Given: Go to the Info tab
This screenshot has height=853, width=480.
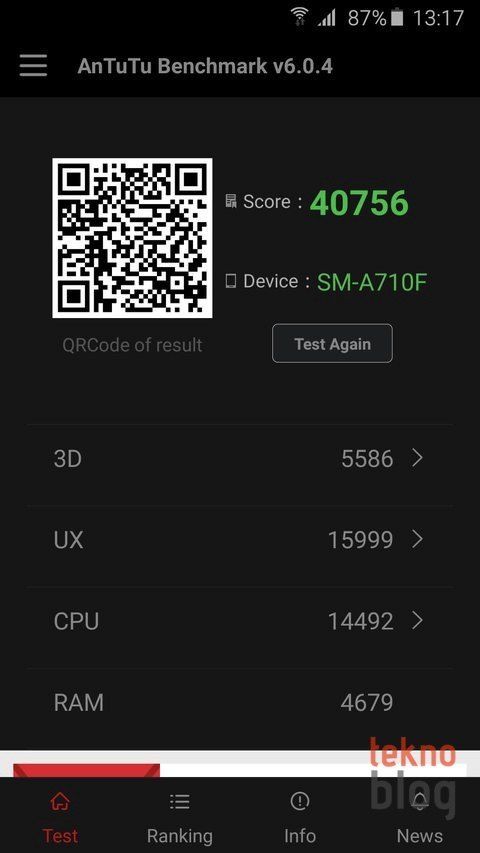Looking at the screenshot, I should click(300, 815).
